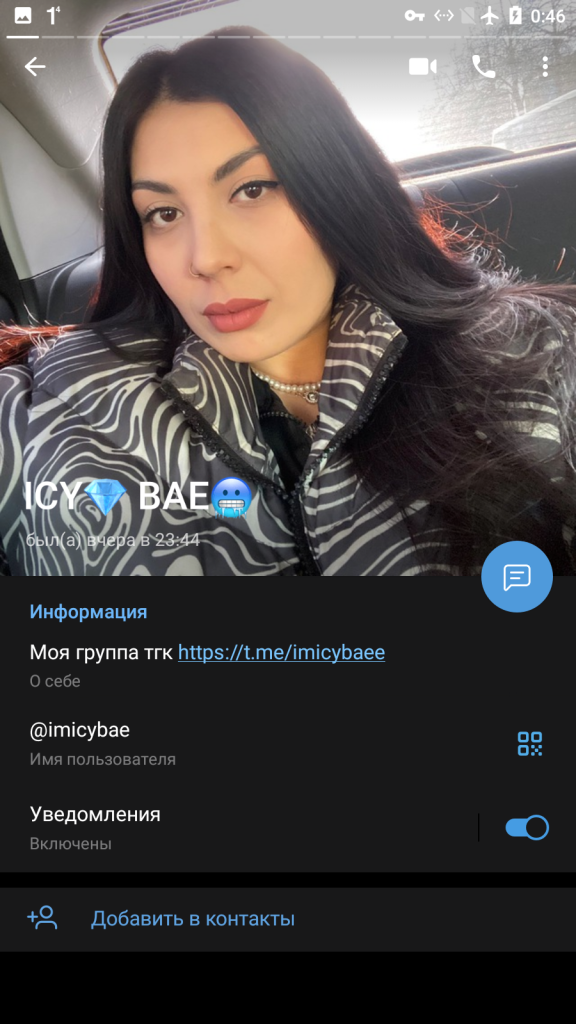This screenshot has width=576, height=1024.
Task: Go back using the arrow icon
Action: [x=35, y=67]
